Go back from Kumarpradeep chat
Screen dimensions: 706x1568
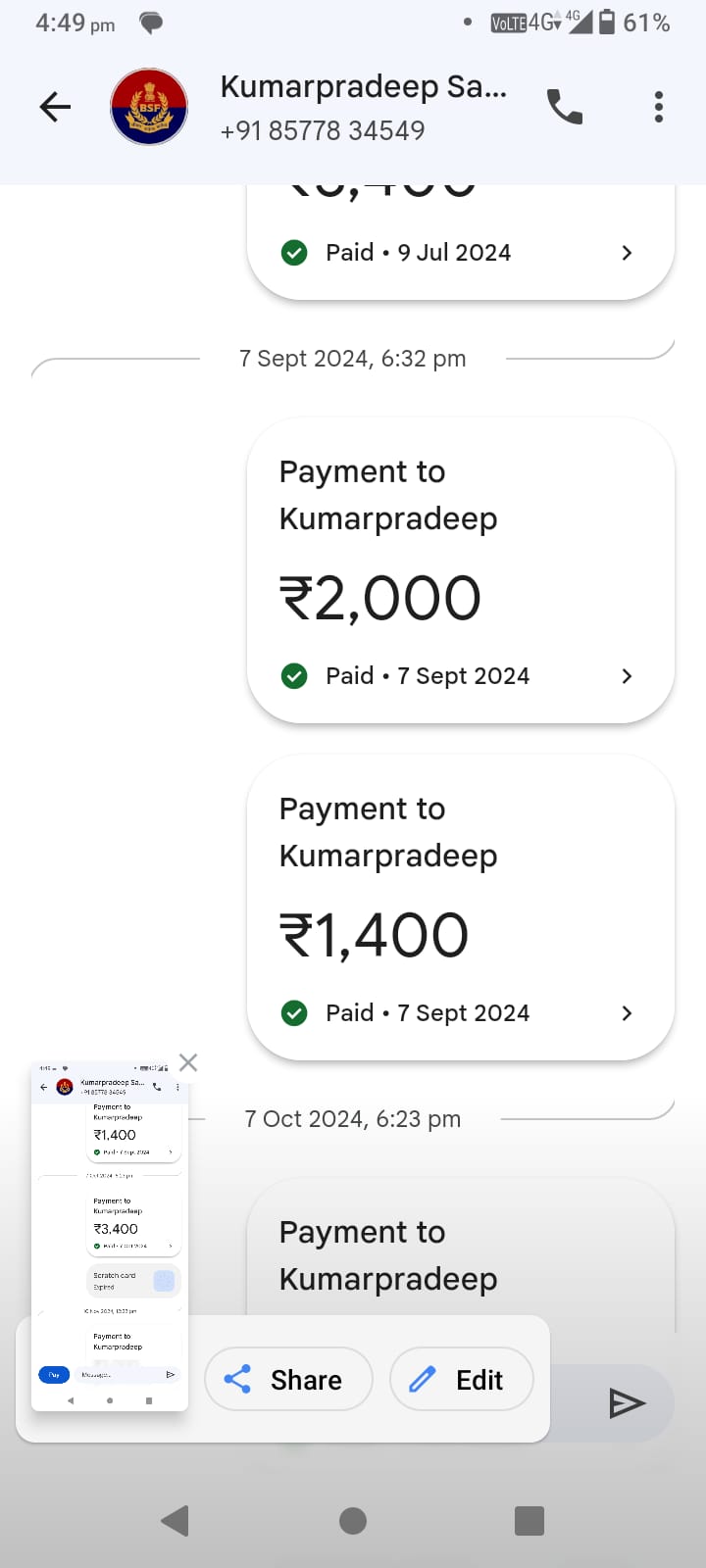[x=55, y=107]
